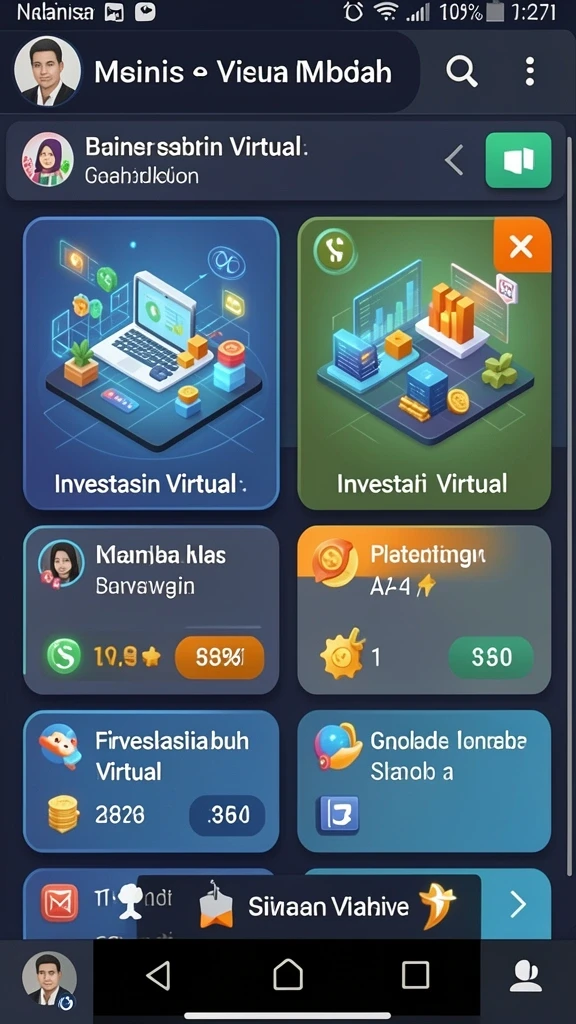Open the search magnifier icon

462,71
